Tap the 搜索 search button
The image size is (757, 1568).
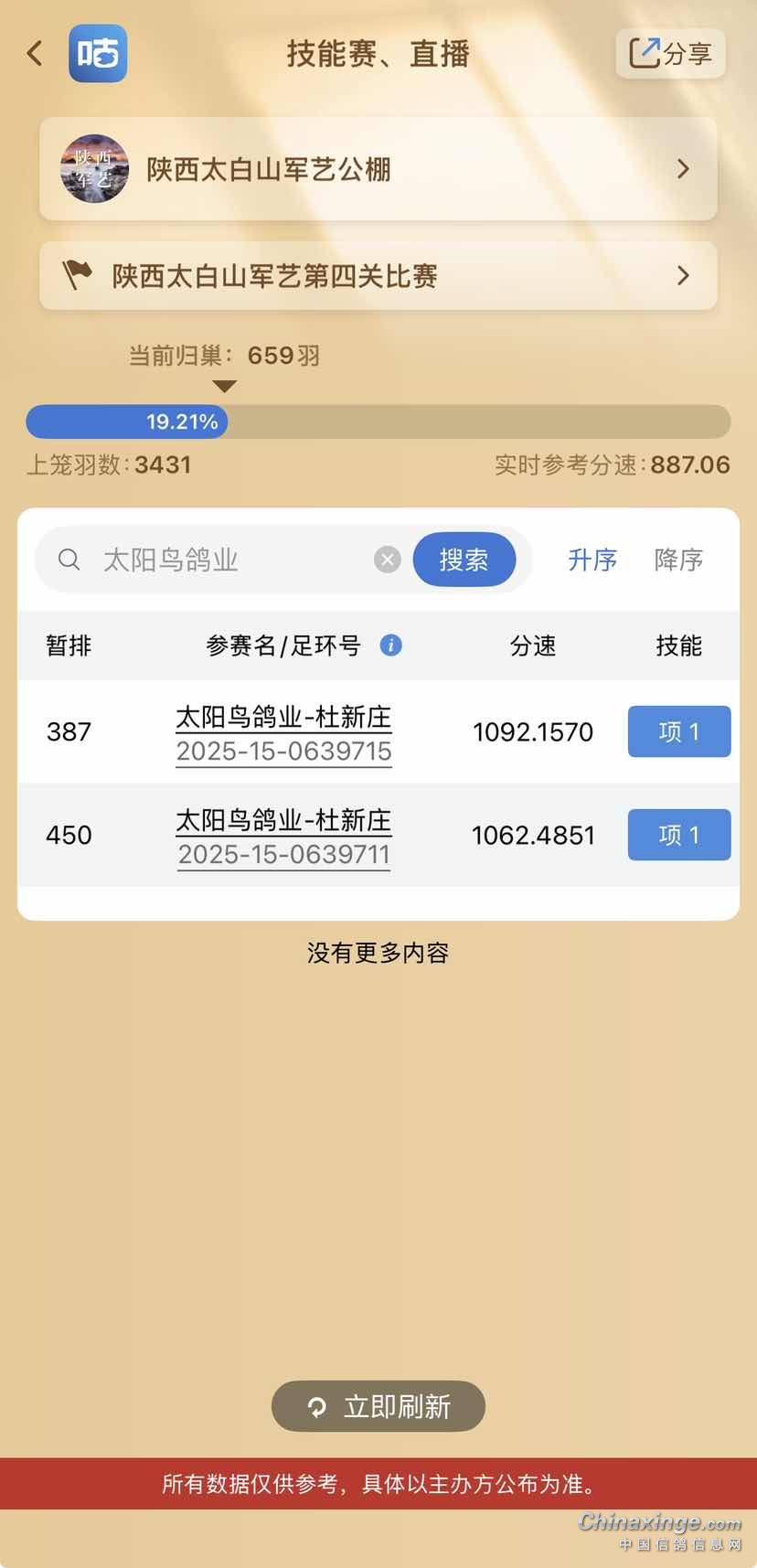(x=464, y=560)
